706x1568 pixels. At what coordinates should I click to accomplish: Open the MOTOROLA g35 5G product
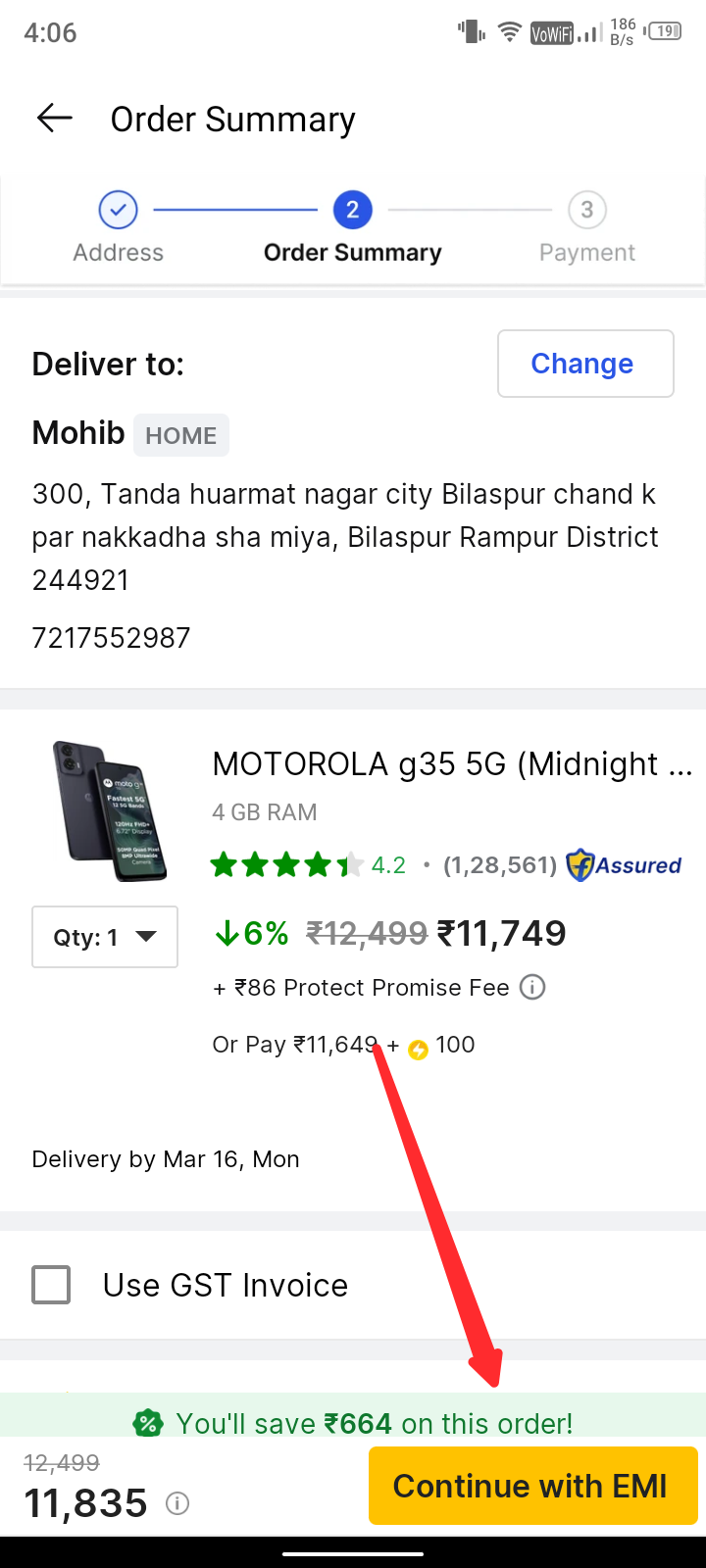pos(451,764)
